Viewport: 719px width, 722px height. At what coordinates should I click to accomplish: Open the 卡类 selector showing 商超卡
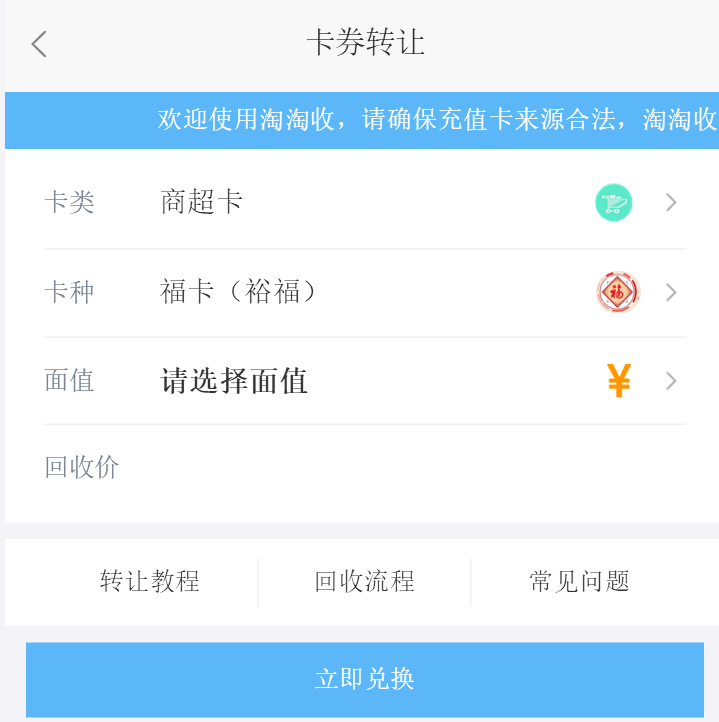coord(364,203)
